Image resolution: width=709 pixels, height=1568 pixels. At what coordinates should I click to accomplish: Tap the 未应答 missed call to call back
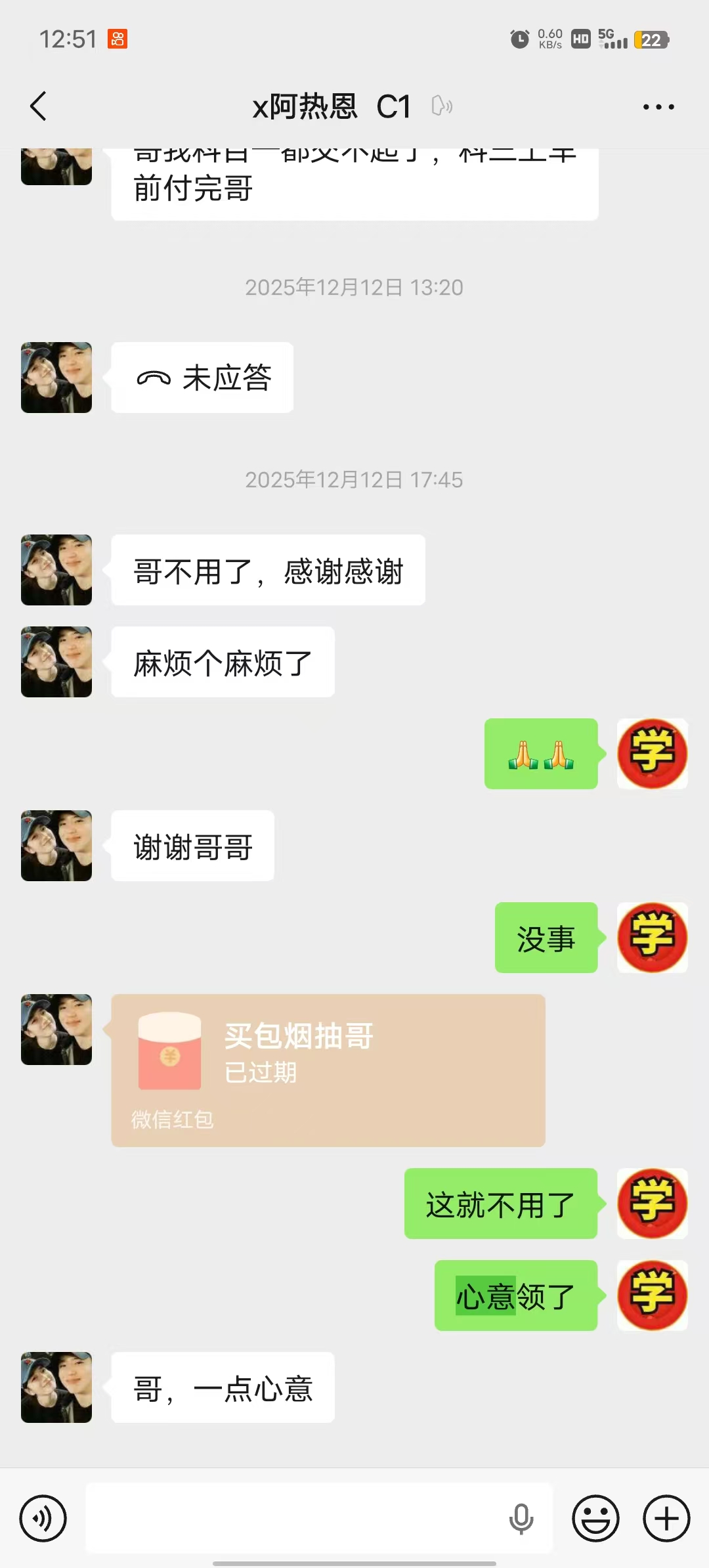click(202, 378)
